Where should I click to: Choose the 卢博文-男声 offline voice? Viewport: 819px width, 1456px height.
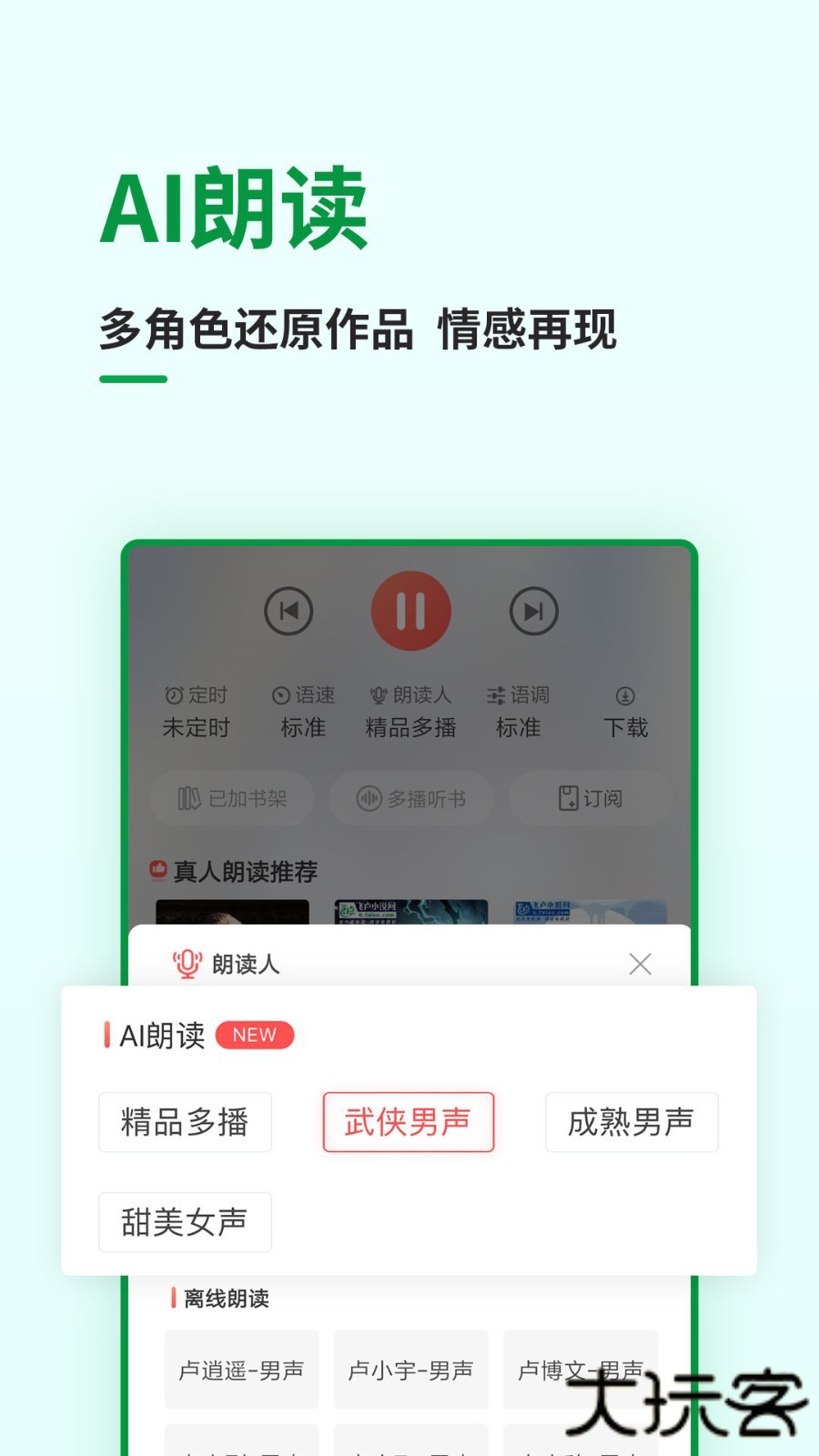[580, 1370]
